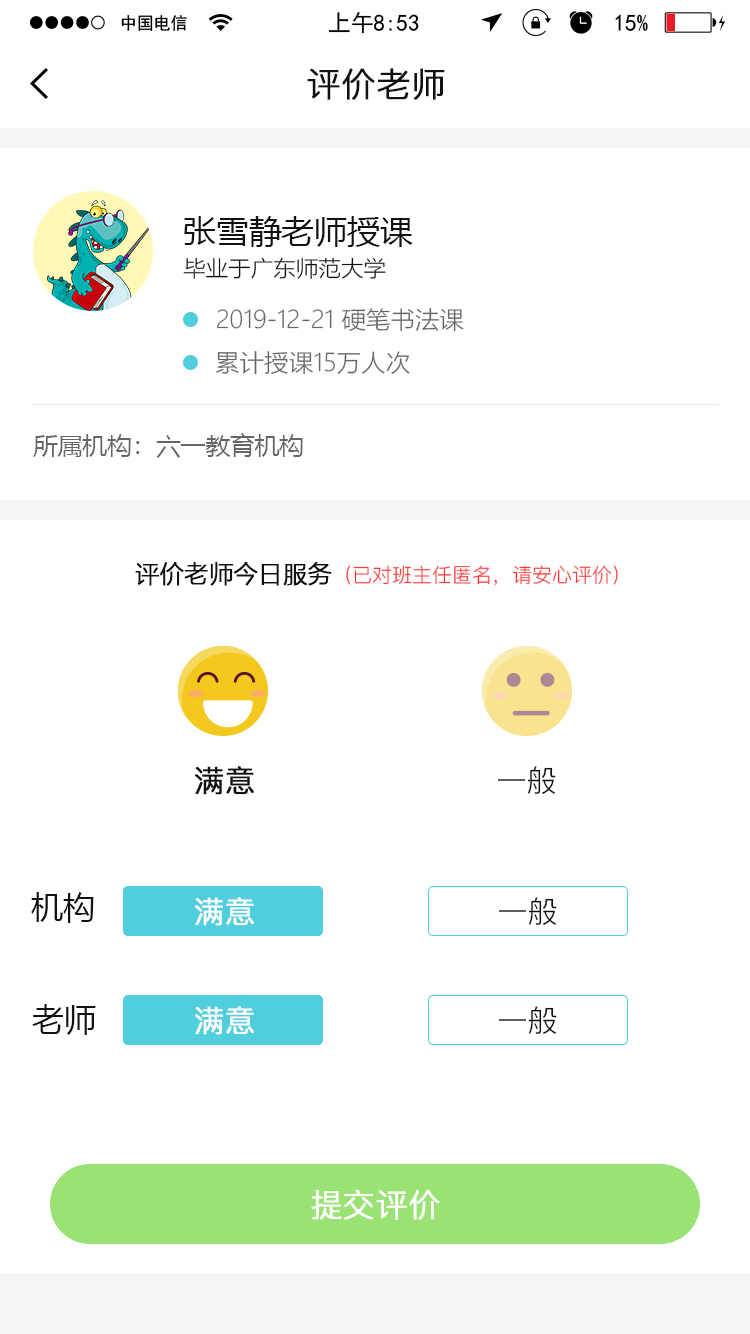Select the 一般 neutral face rating
This screenshot has width=750, height=1334.
point(527,691)
